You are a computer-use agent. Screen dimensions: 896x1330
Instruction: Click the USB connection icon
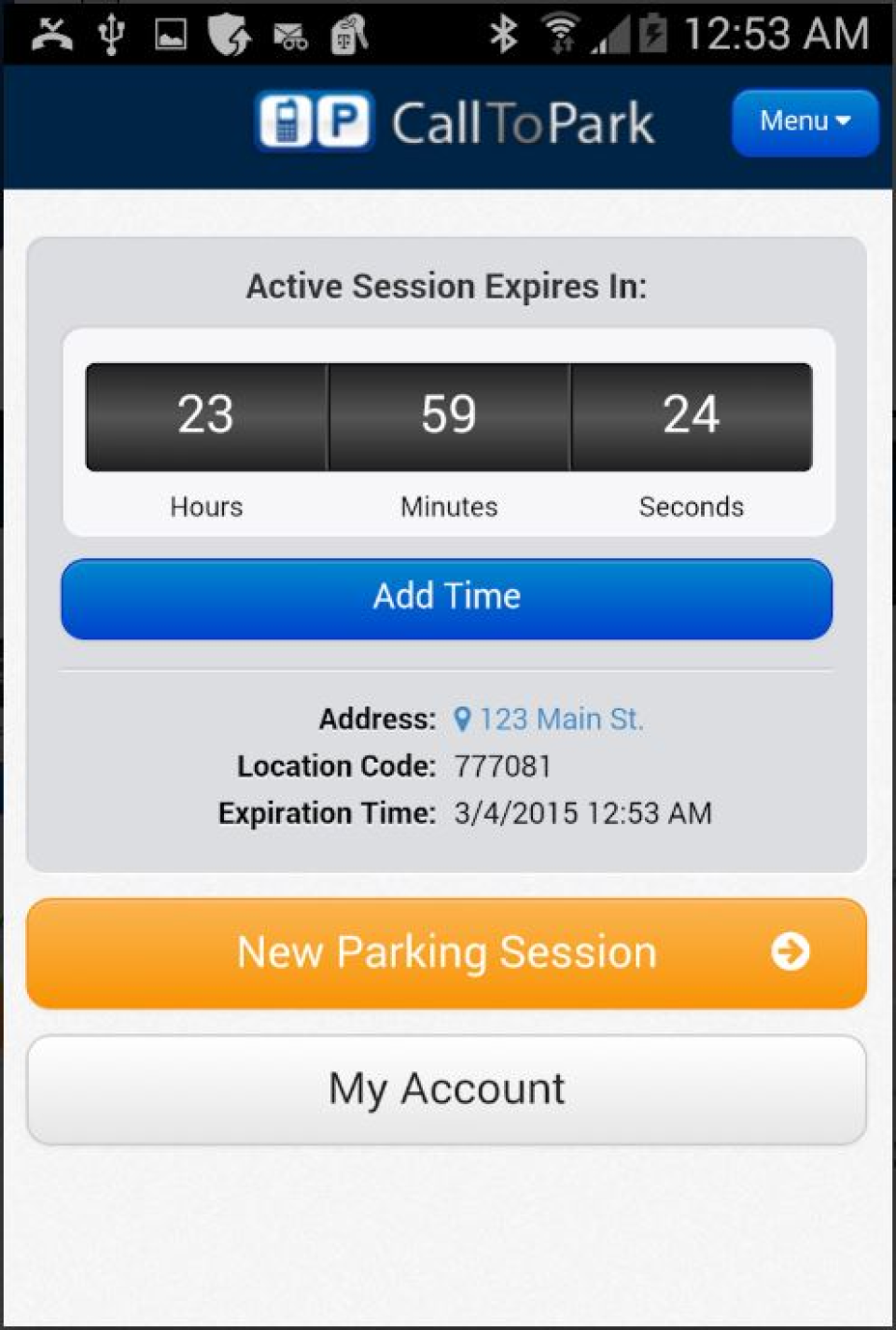[x=110, y=33]
